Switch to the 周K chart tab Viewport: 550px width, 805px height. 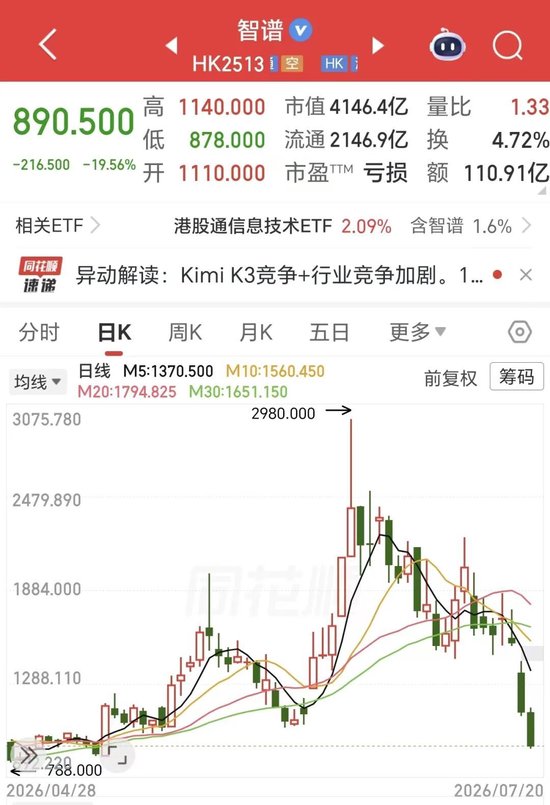coord(185,333)
